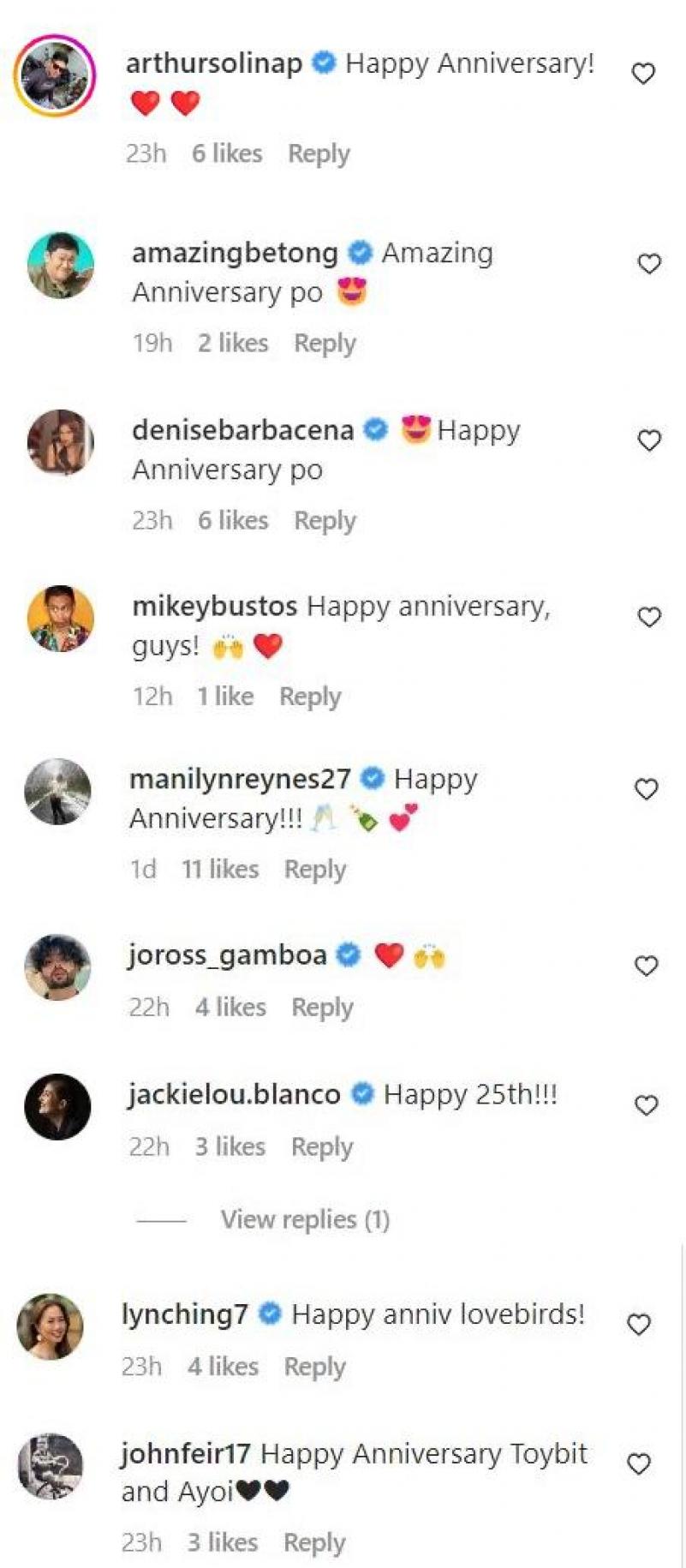Reply to johnfeir17's comment
Image resolution: width=686 pixels, height=1568 pixels.
tap(314, 1542)
